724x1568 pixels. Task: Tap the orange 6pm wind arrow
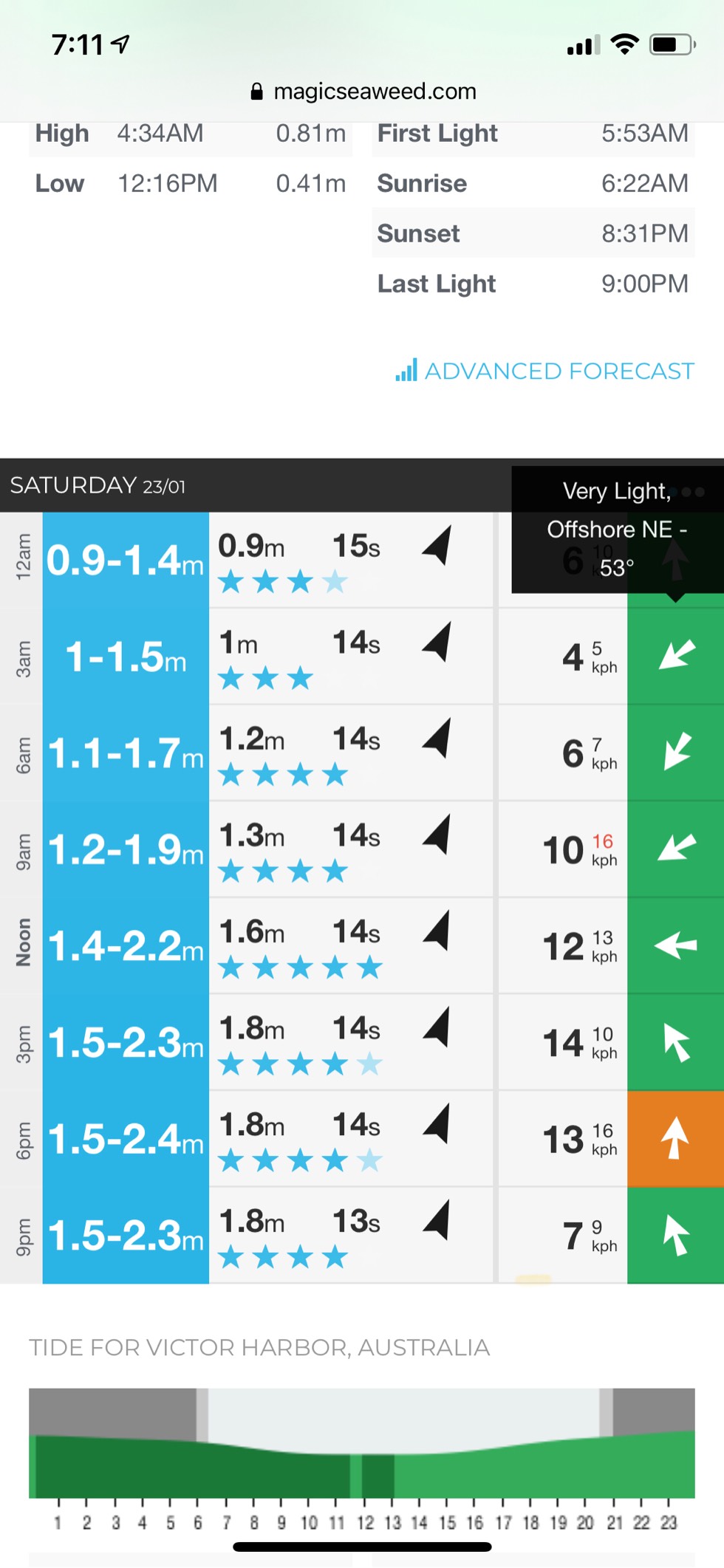(675, 1138)
